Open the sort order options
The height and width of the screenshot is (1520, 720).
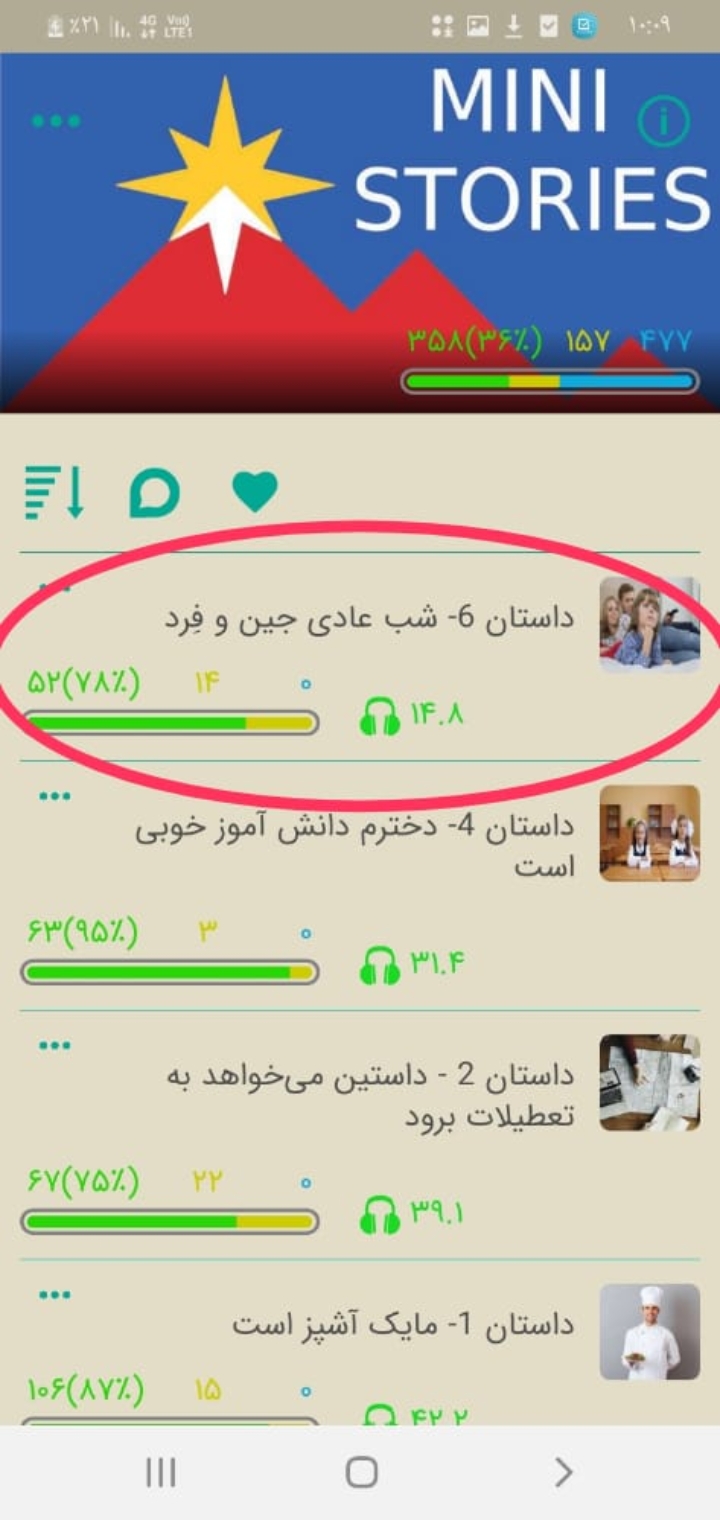55,493
